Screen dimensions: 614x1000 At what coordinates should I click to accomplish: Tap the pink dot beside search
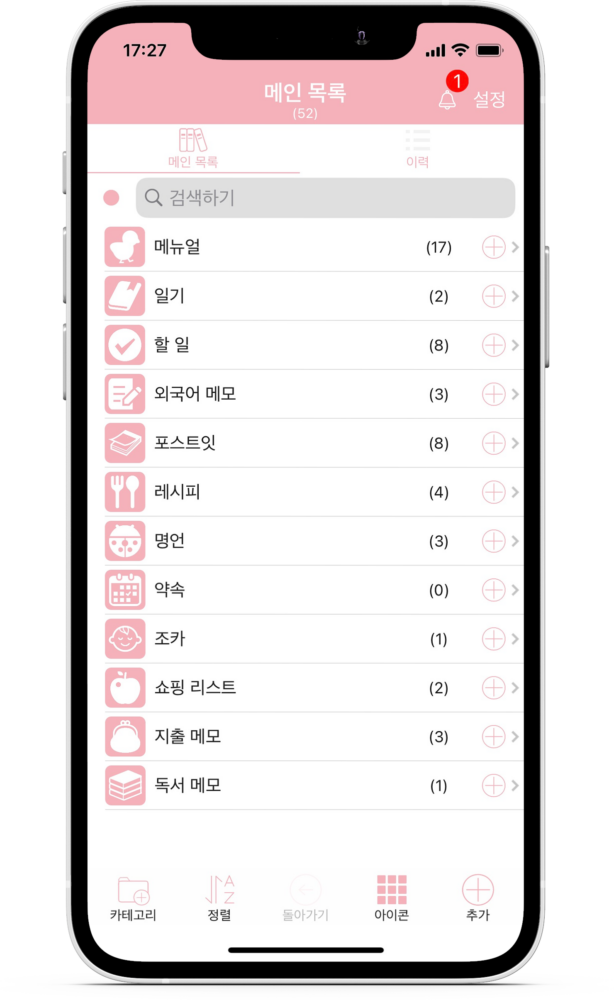(x=111, y=198)
